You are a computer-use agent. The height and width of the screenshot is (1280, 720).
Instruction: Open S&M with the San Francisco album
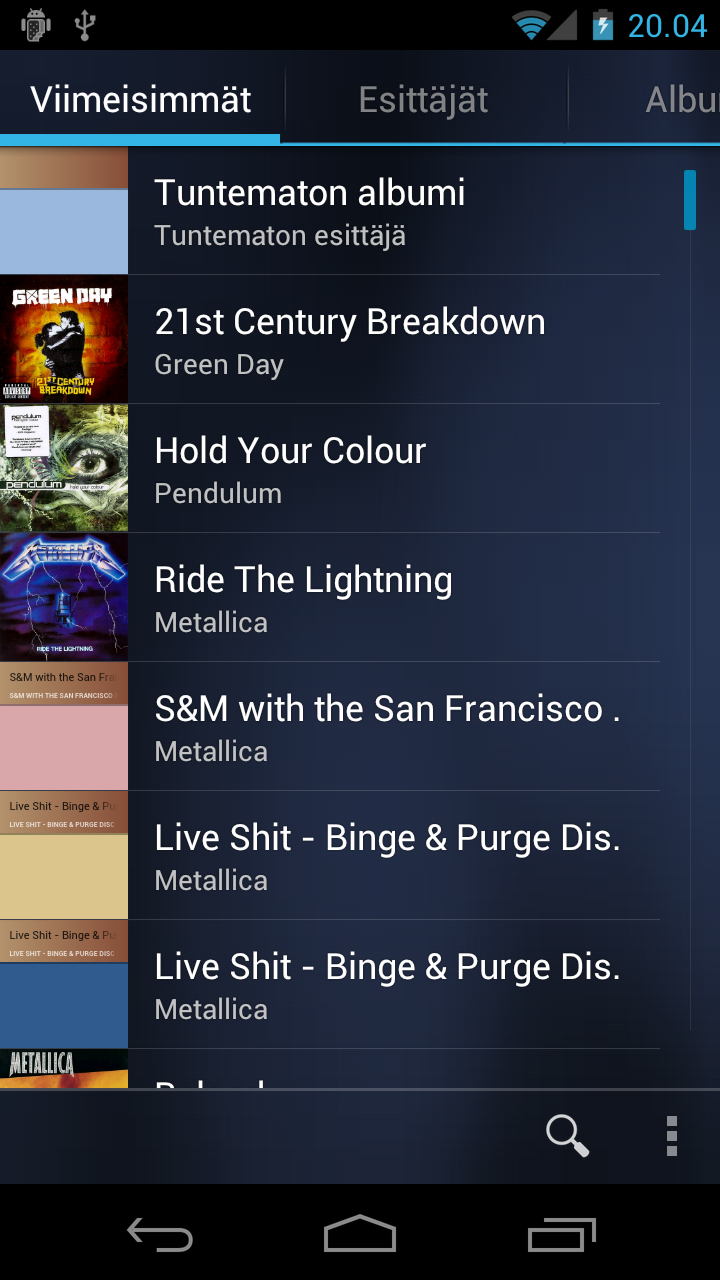(330, 727)
